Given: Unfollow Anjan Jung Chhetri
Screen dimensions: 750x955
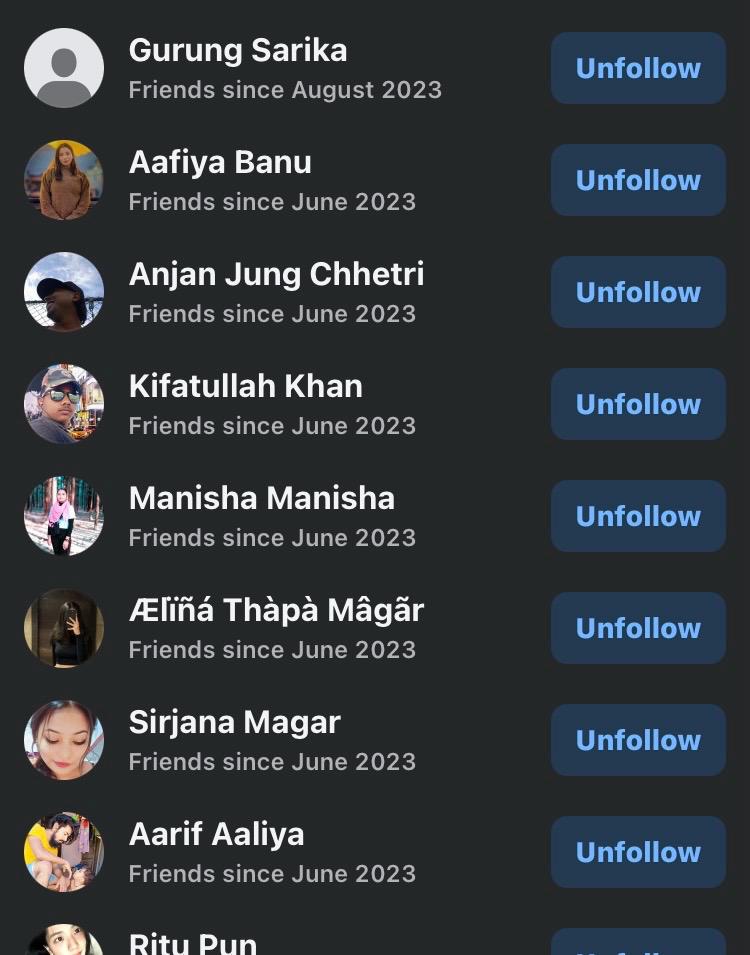Looking at the screenshot, I should point(638,292).
